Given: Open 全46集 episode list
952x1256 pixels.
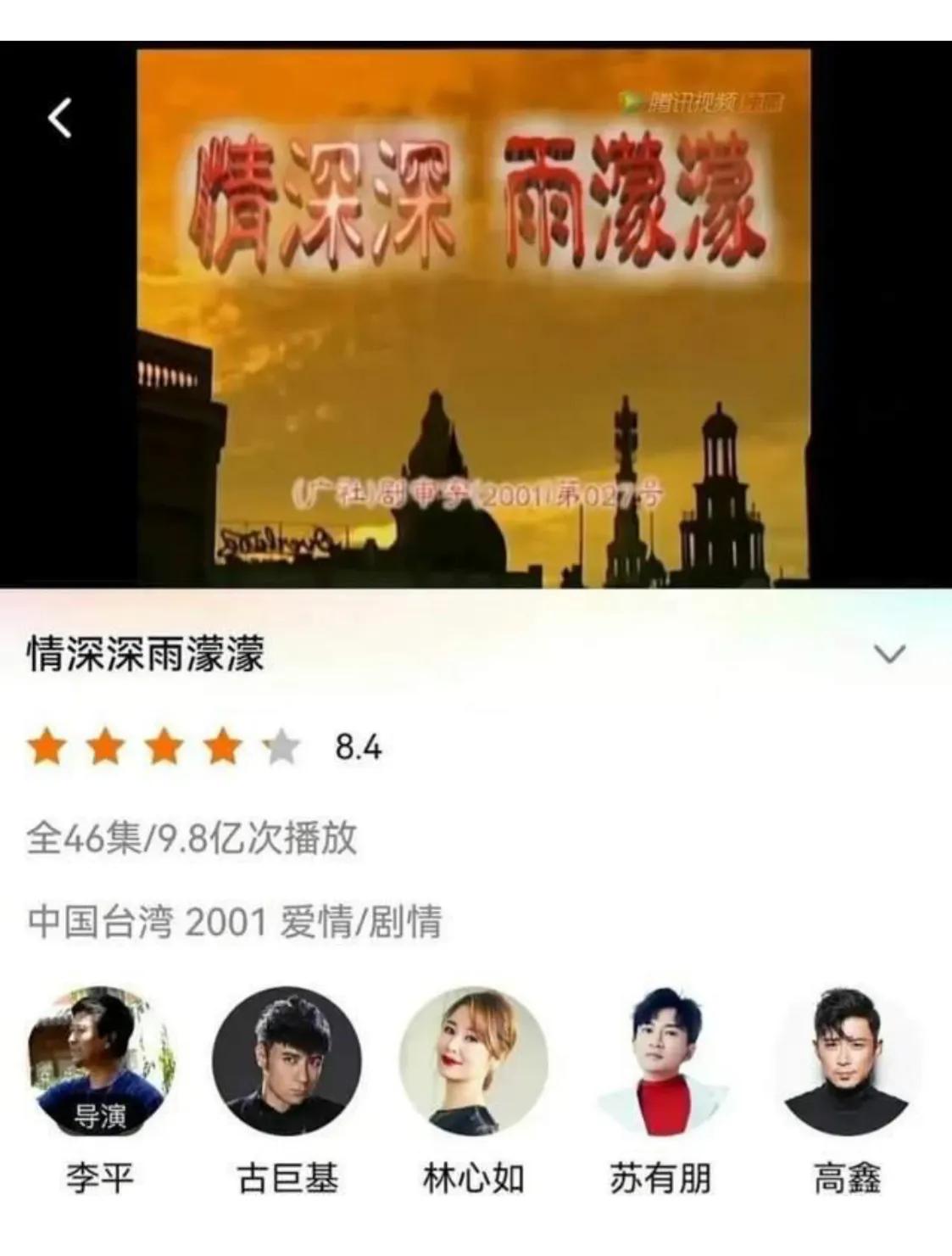Looking at the screenshot, I should 85,837.
